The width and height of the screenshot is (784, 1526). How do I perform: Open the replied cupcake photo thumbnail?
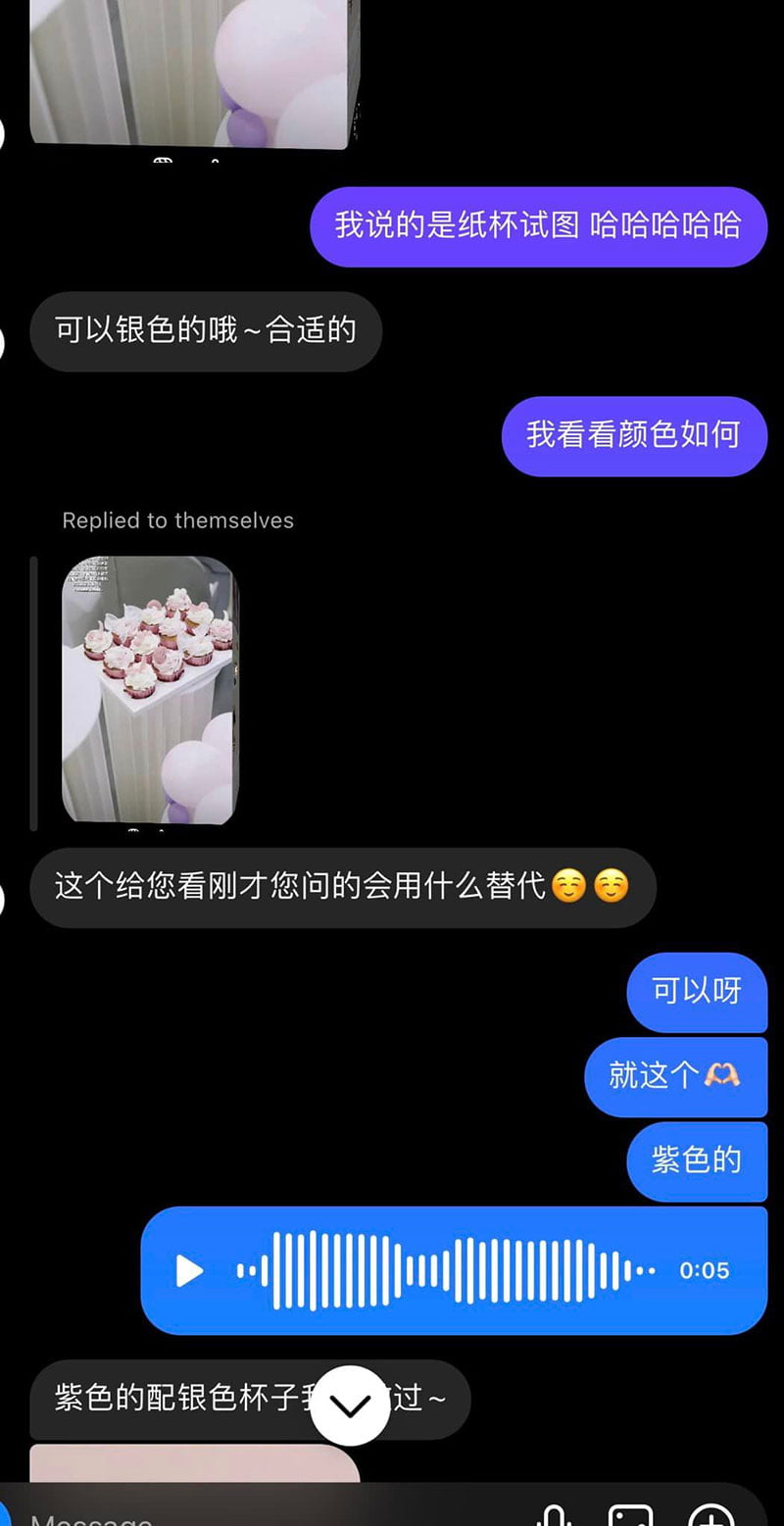coord(149,691)
